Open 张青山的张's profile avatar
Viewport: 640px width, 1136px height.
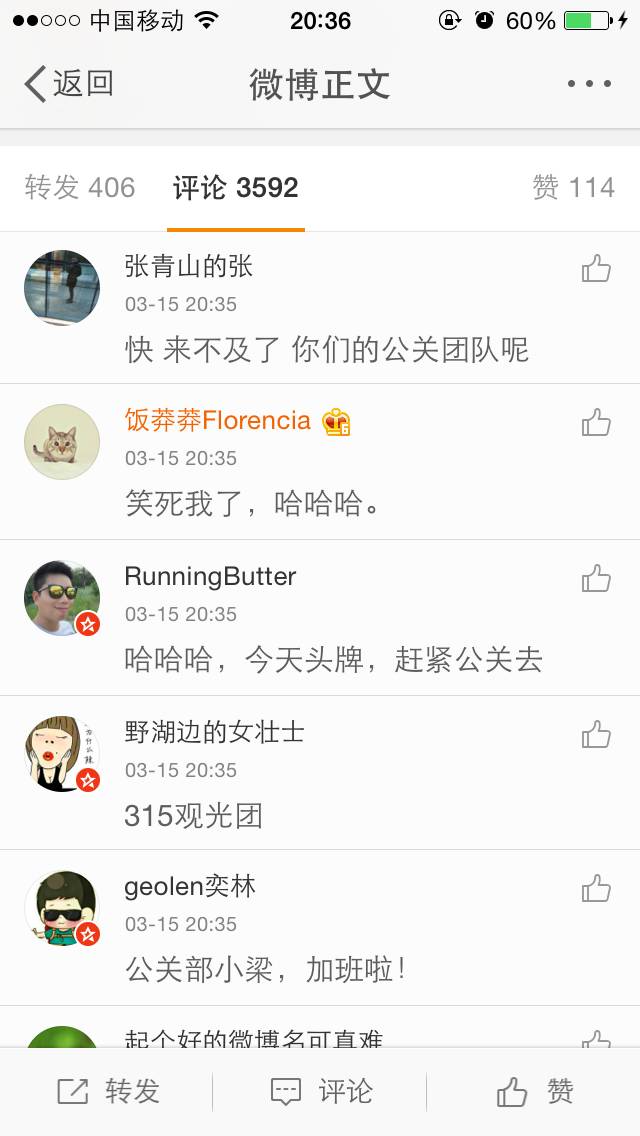tap(62, 288)
